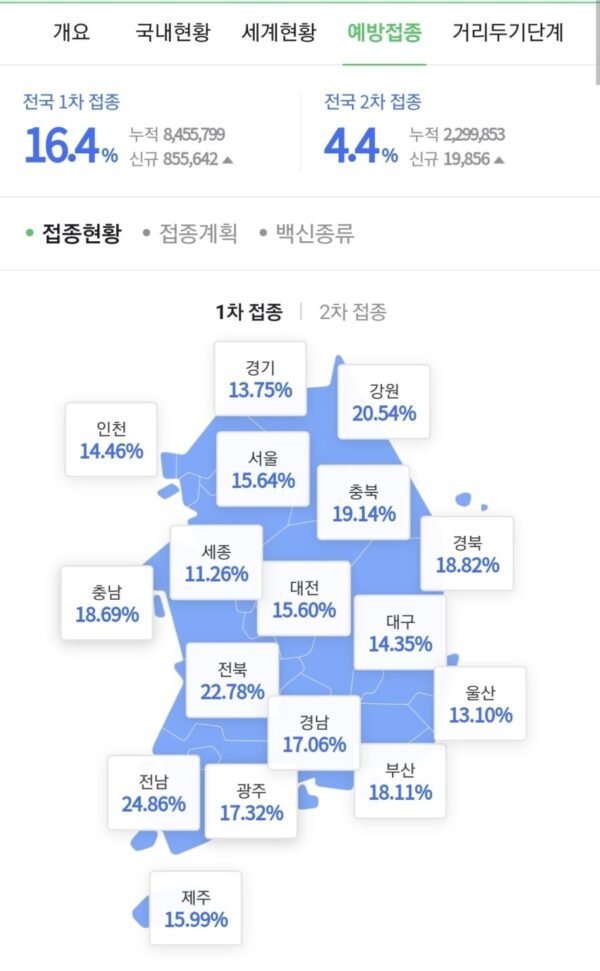Open the 백신종류 sub-tab

[314, 234]
